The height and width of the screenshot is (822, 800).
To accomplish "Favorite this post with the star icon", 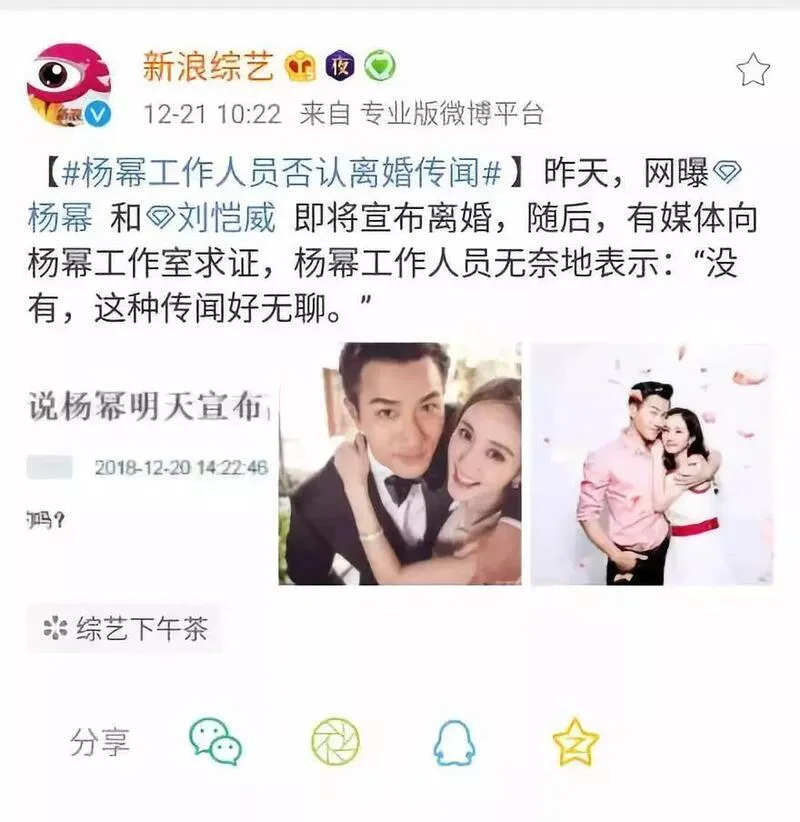I will pos(753,70).
